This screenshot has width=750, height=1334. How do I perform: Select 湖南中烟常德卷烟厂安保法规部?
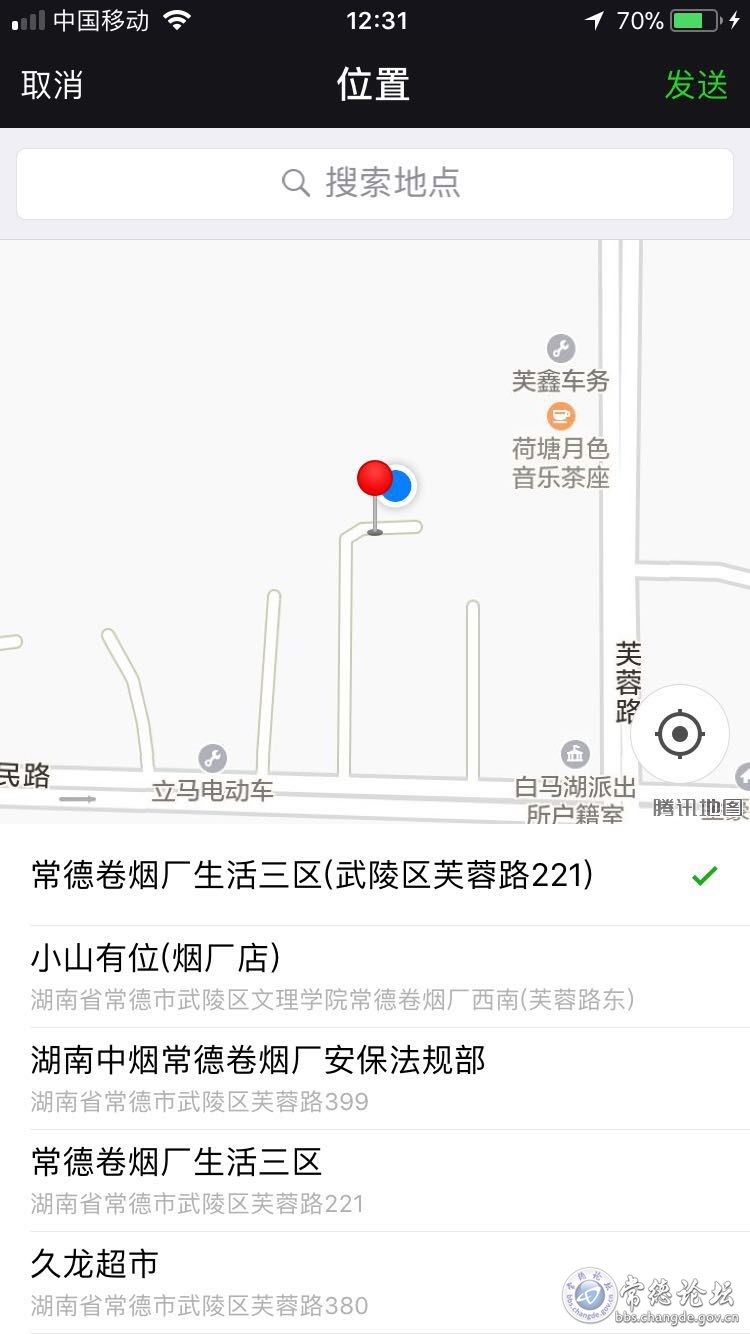(375, 1078)
